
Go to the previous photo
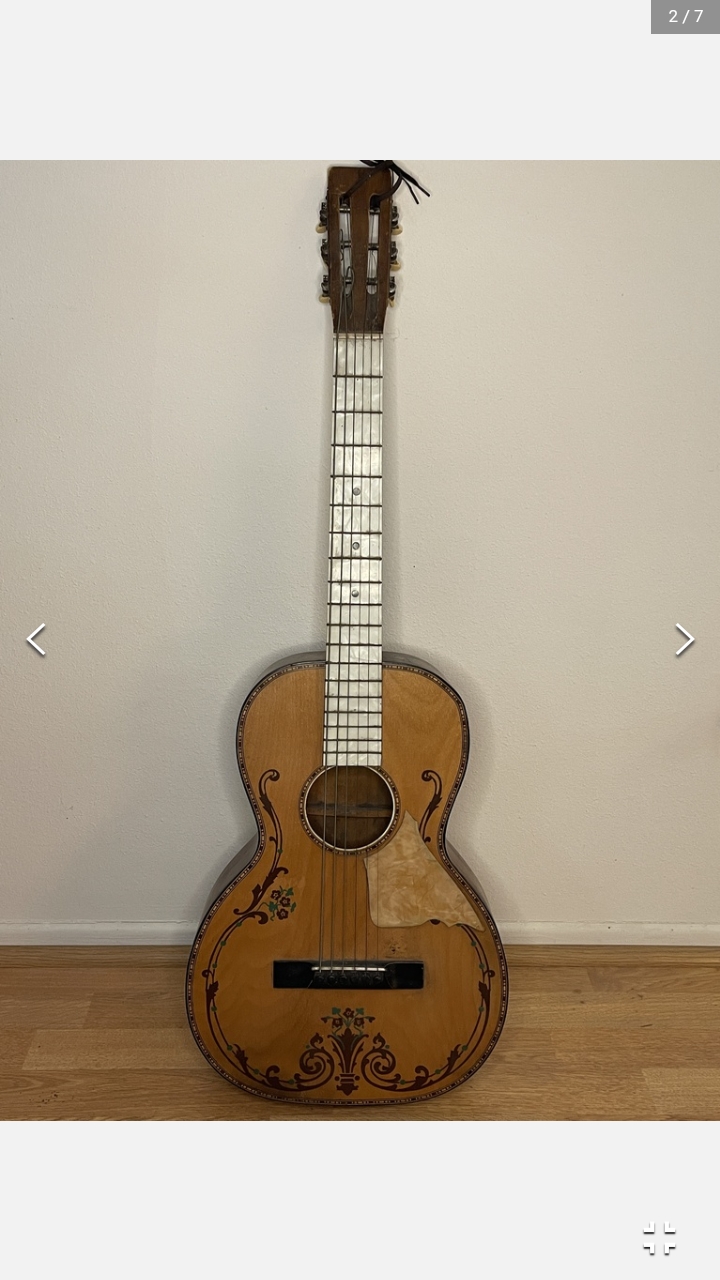36,640
